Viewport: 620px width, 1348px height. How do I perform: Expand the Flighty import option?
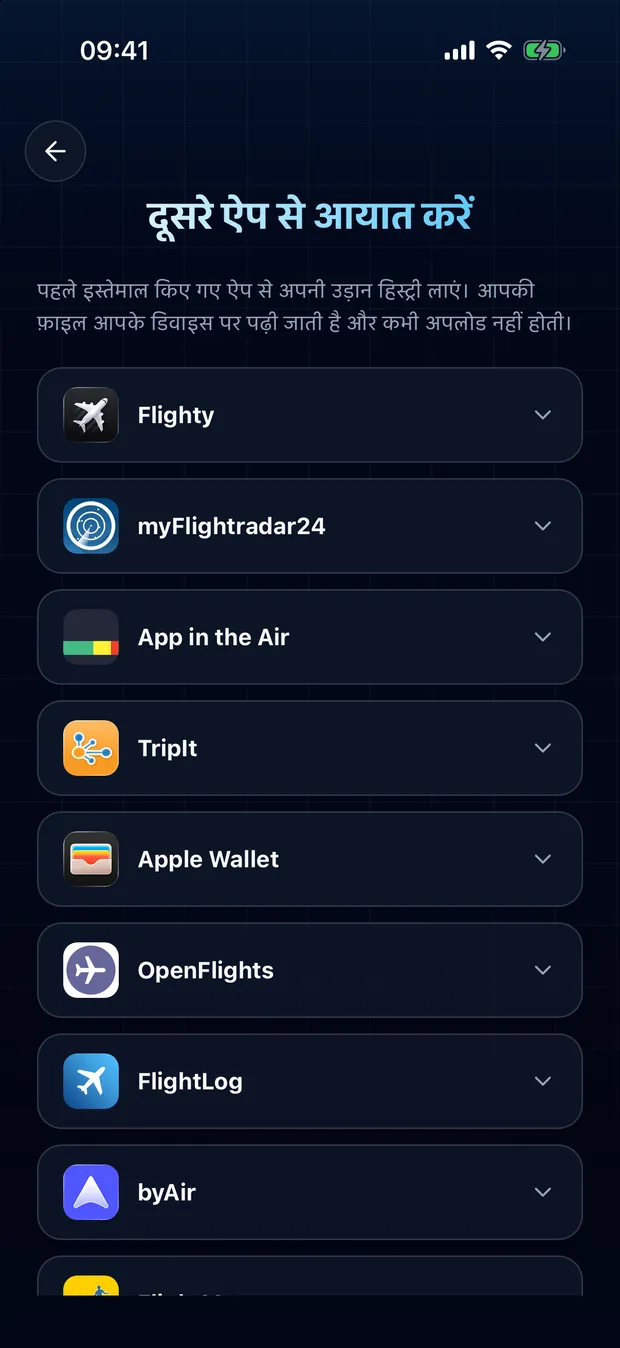(310, 415)
